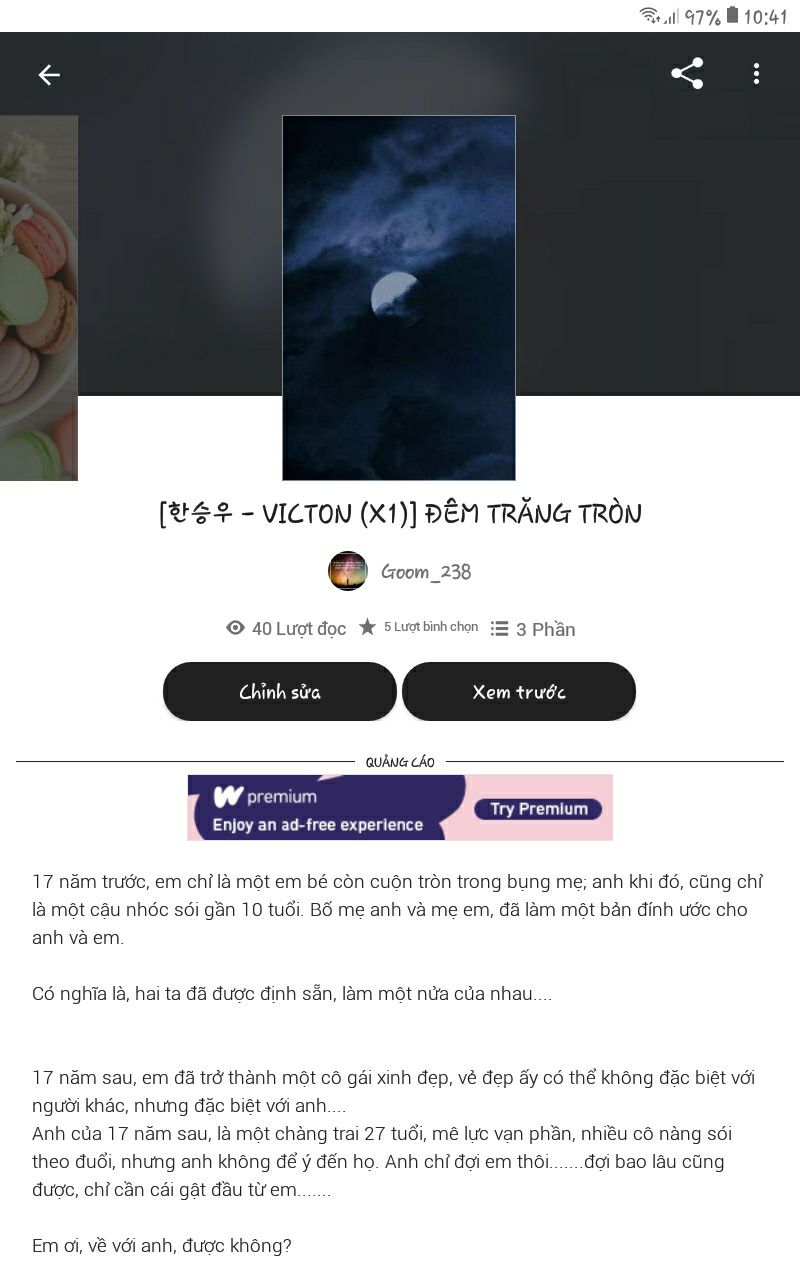Image resolution: width=800 pixels, height=1280 pixels.
Task: Tap the Xem trước button
Action: tap(519, 692)
